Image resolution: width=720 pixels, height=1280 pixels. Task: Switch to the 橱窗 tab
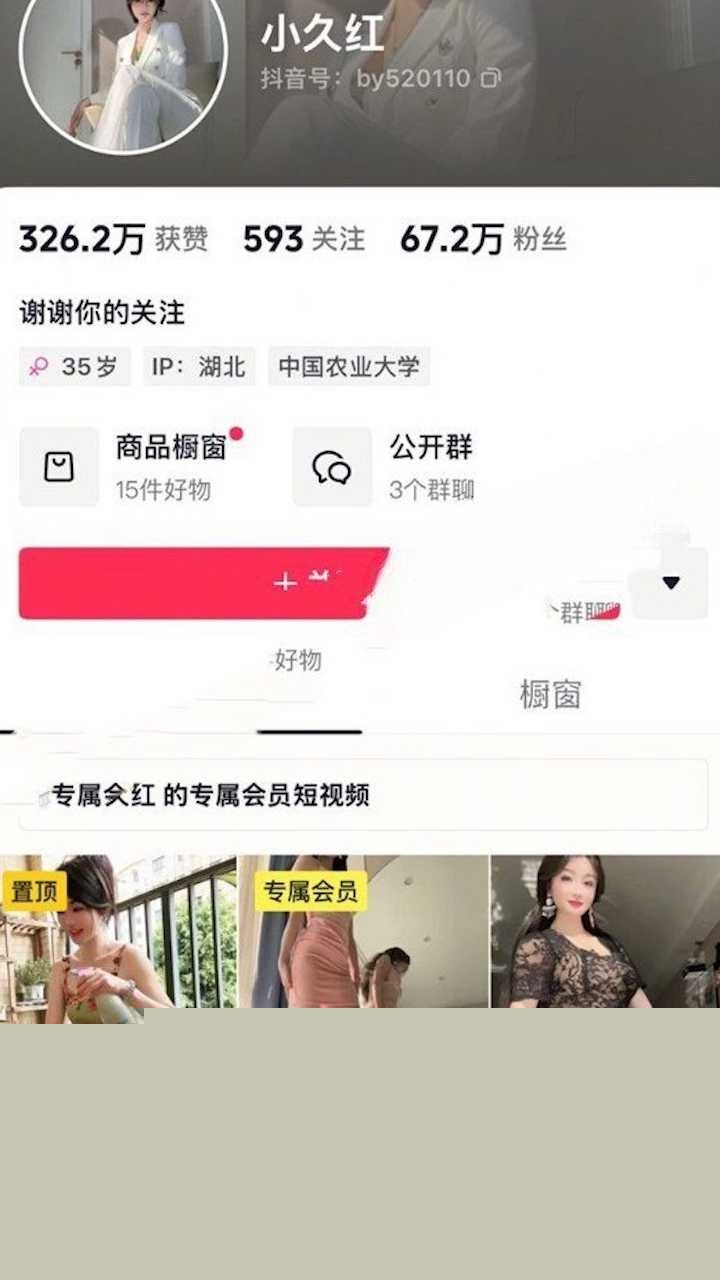550,694
